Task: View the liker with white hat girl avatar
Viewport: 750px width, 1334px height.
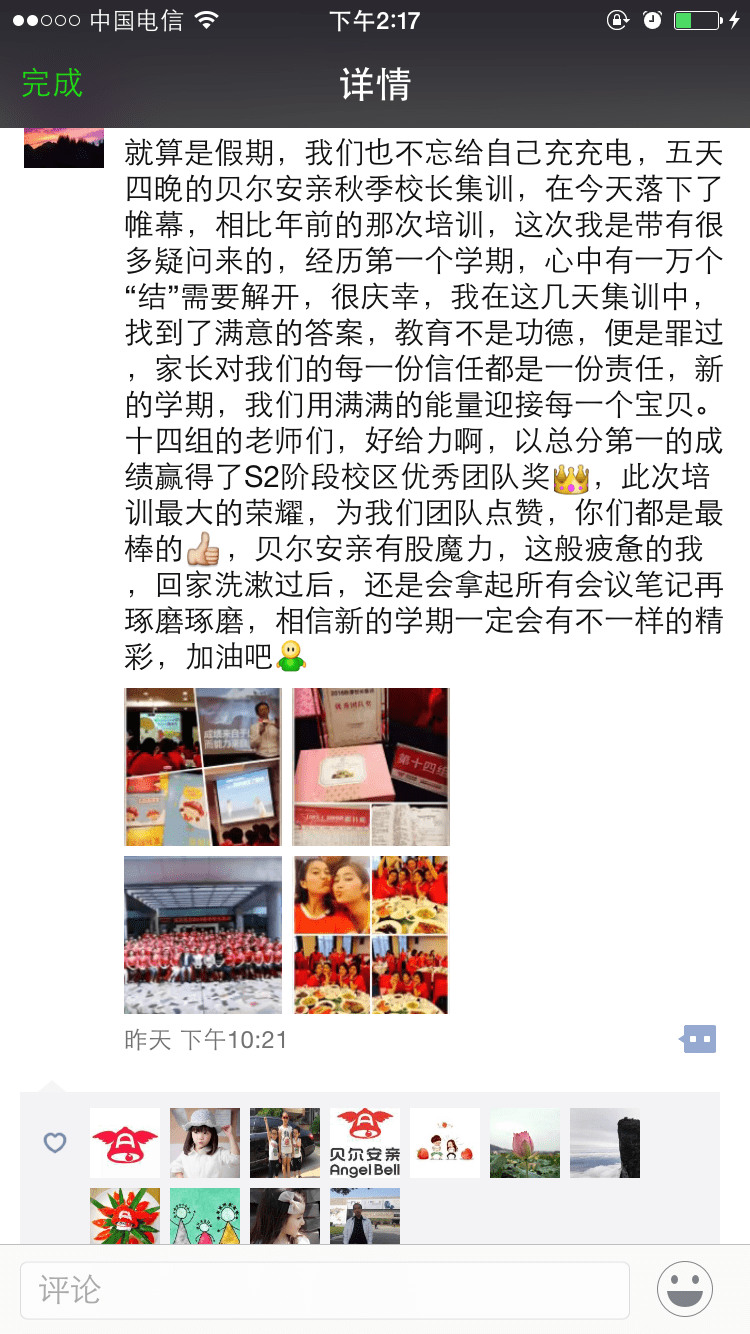Action: click(205, 1143)
